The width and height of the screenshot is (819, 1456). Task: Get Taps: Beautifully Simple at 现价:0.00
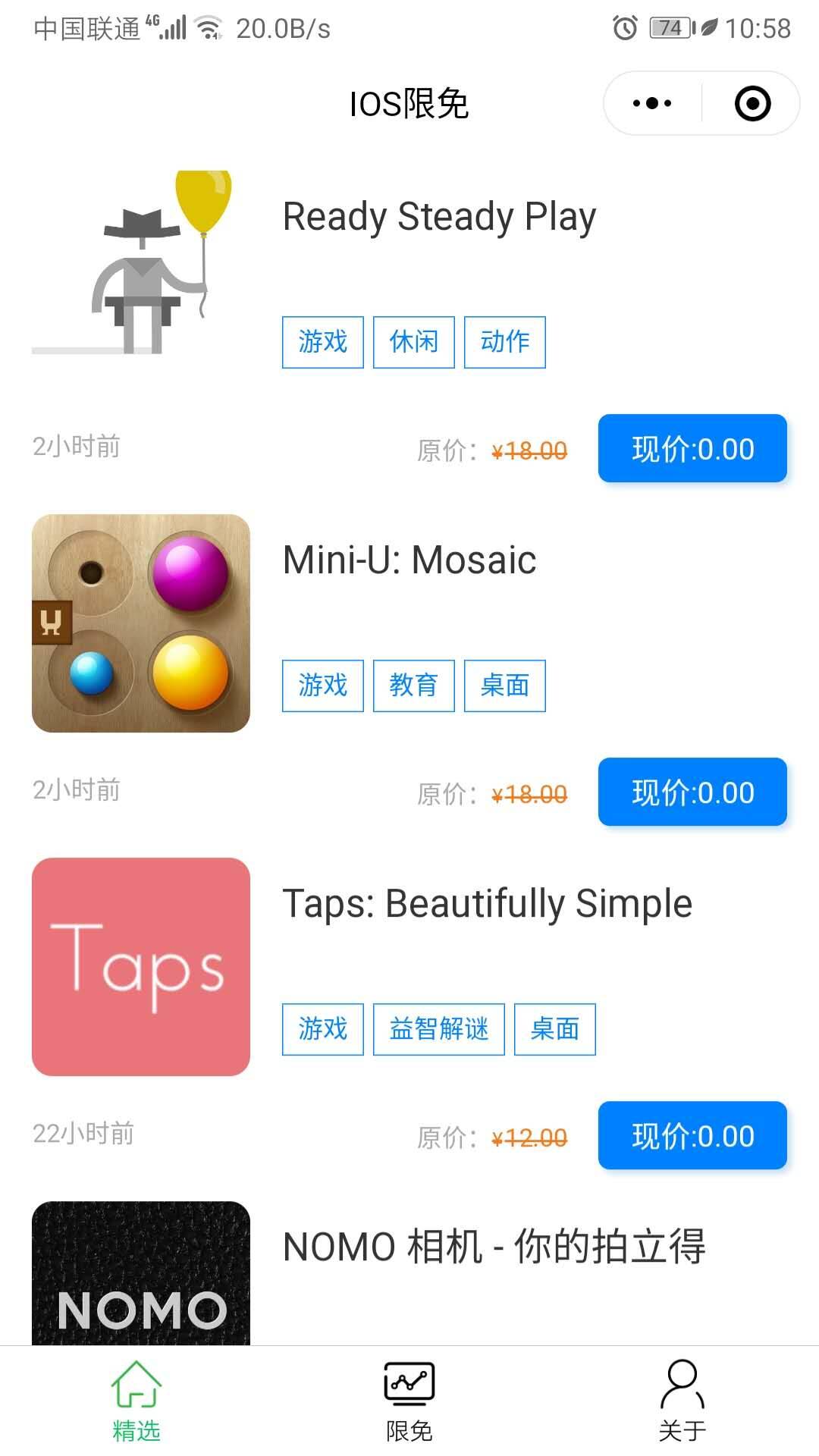tap(692, 1136)
